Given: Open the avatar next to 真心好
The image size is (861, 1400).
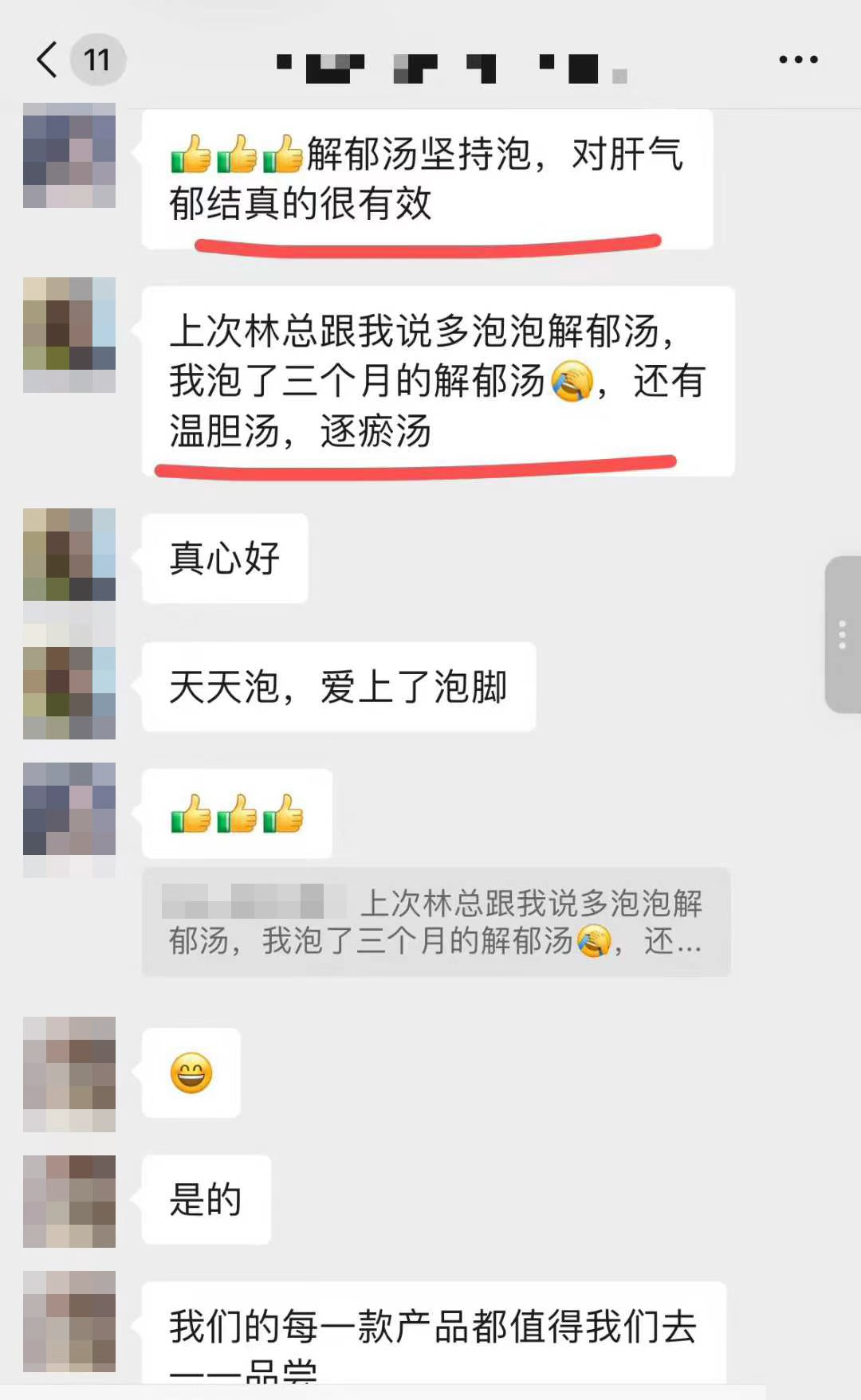Looking at the screenshot, I should [x=69, y=555].
